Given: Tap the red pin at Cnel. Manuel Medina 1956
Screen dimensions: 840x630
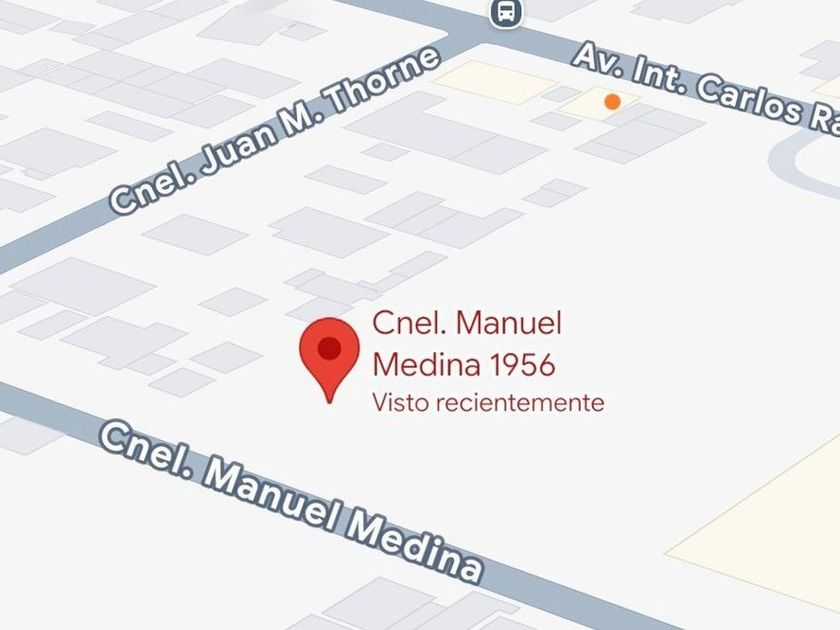Looking at the screenshot, I should tap(329, 360).
